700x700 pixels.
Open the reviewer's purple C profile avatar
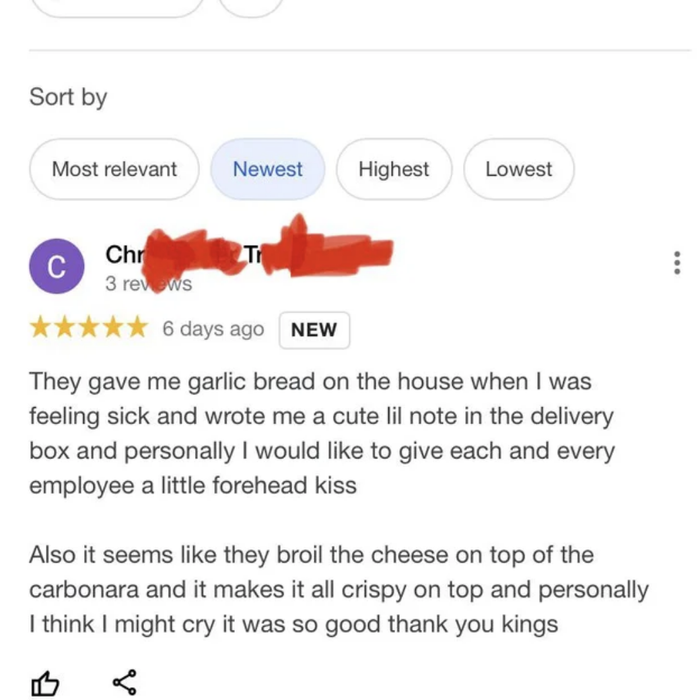(57, 267)
